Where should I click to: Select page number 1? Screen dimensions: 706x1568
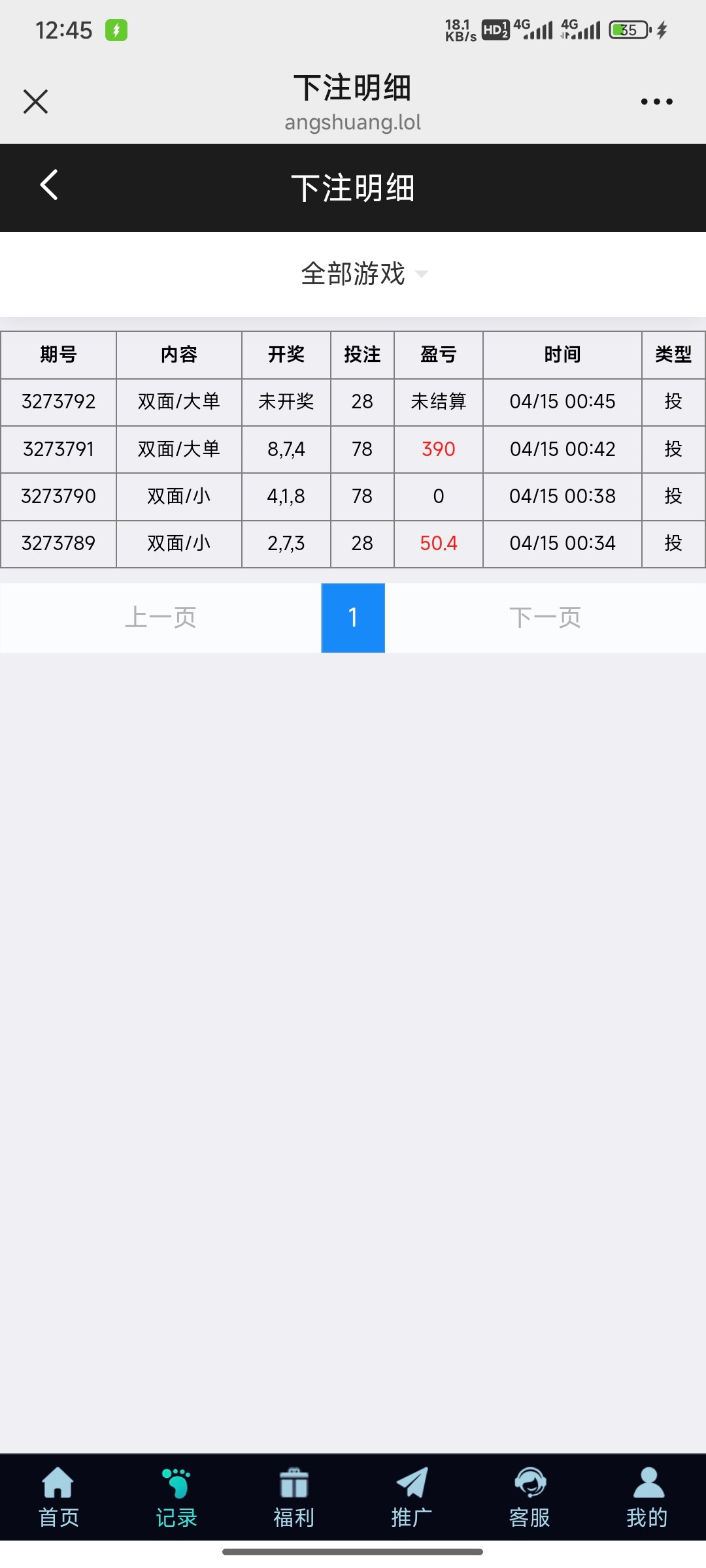(353, 617)
